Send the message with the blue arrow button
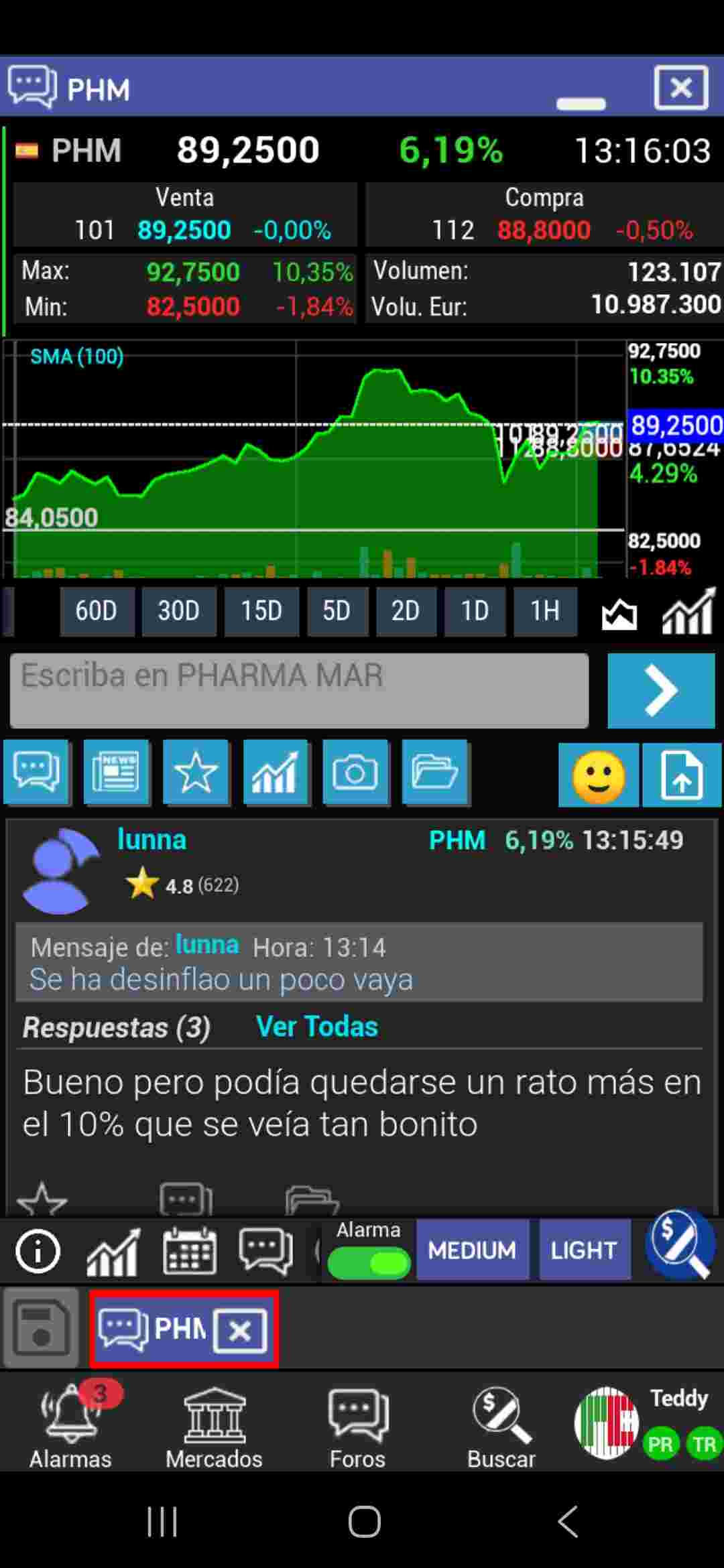 click(661, 690)
